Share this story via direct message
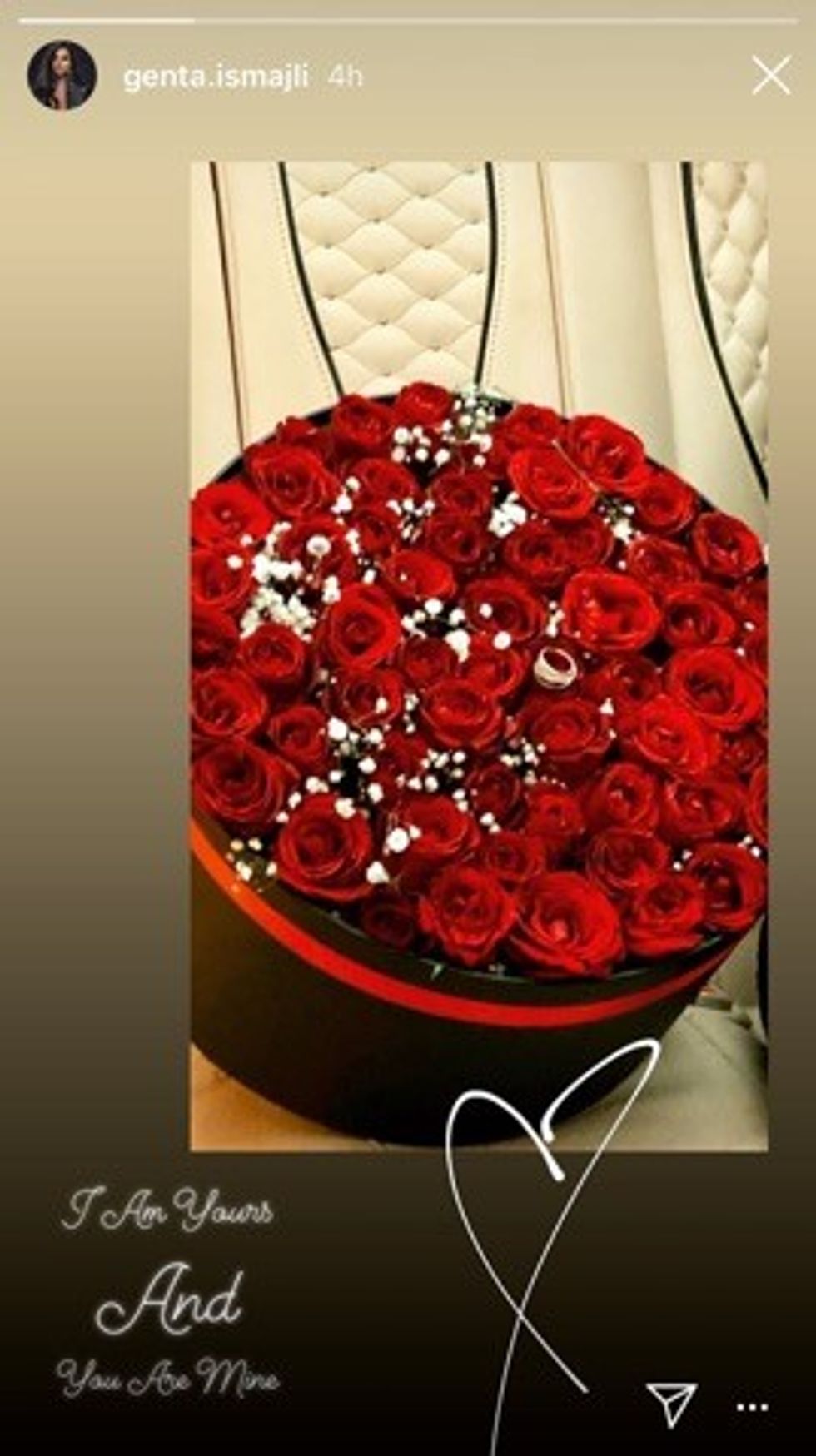 [671, 1406]
